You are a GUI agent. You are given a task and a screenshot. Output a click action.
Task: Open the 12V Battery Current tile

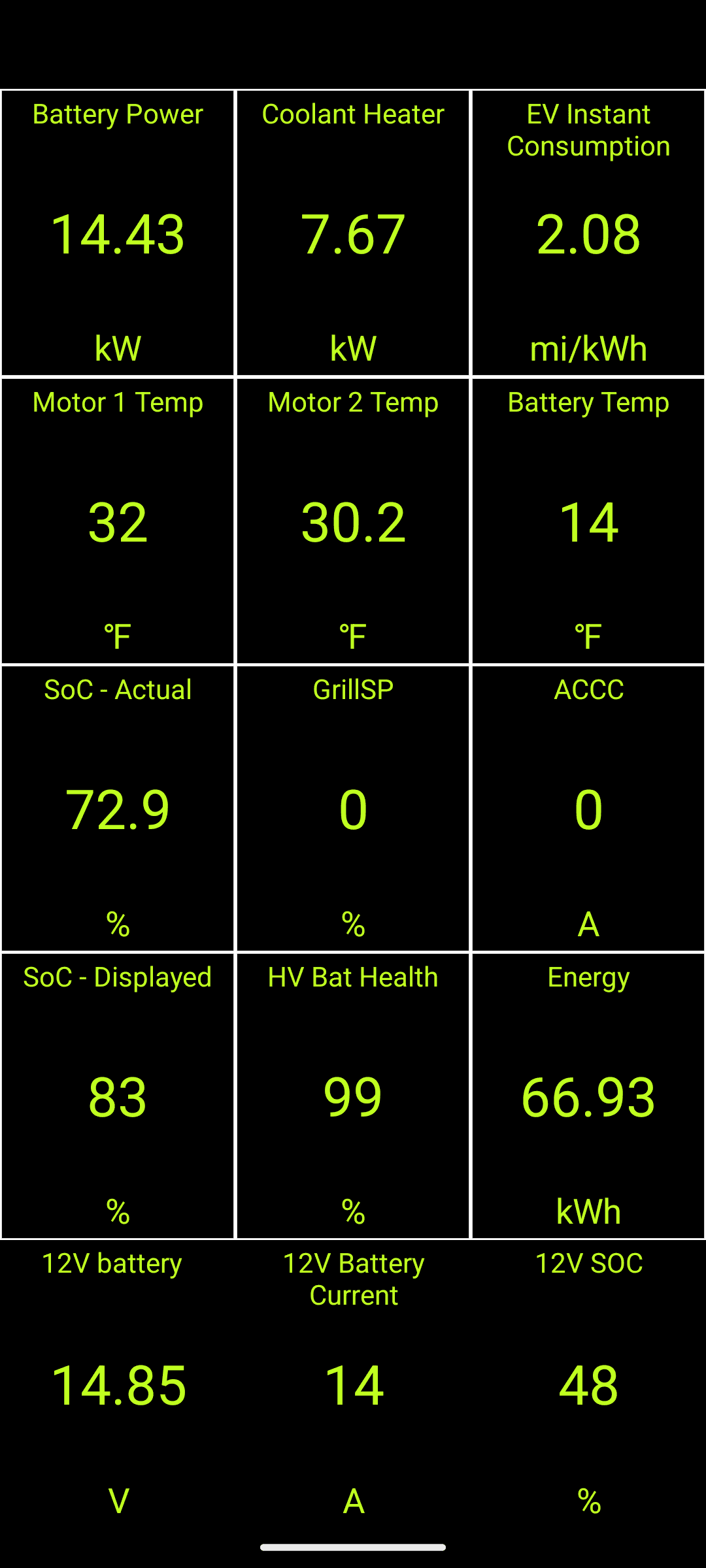[x=353, y=1384]
